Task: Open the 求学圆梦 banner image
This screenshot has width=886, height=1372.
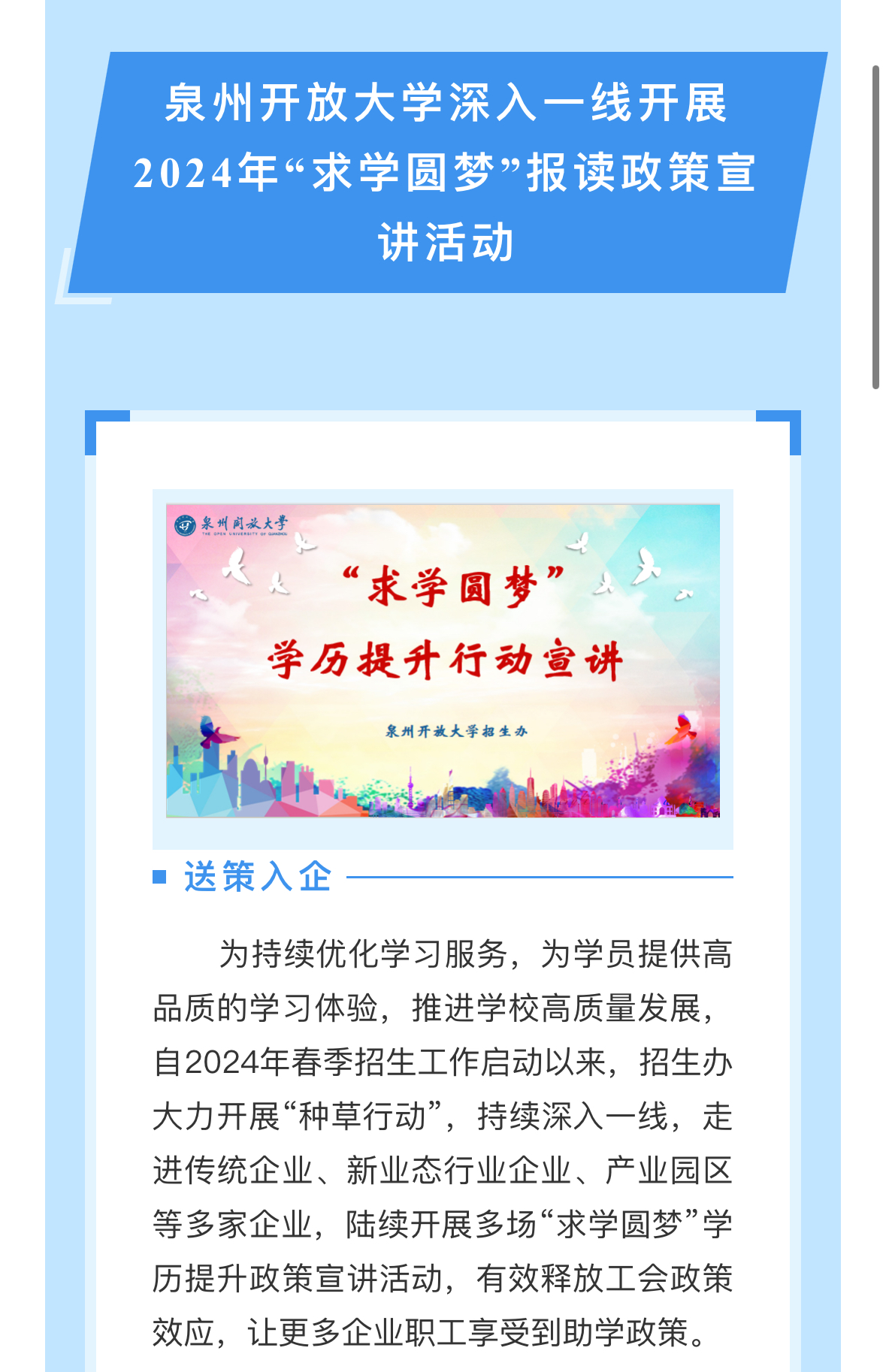Action: pyautogui.click(x=443, y=660)
